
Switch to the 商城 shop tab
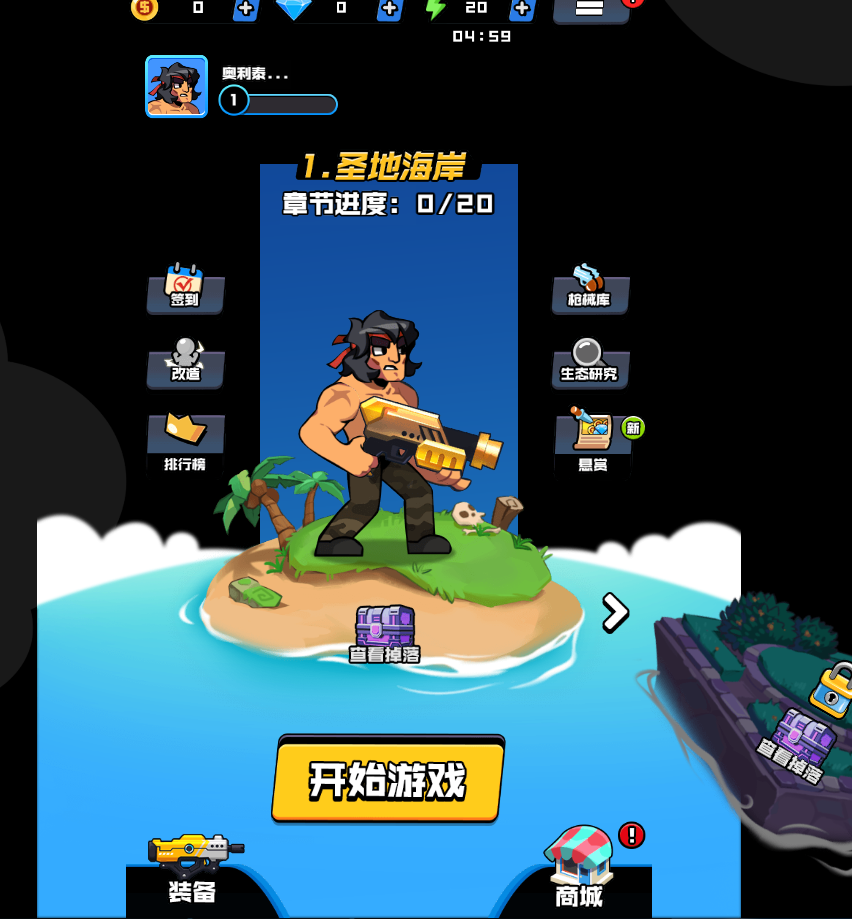(580, 870)
